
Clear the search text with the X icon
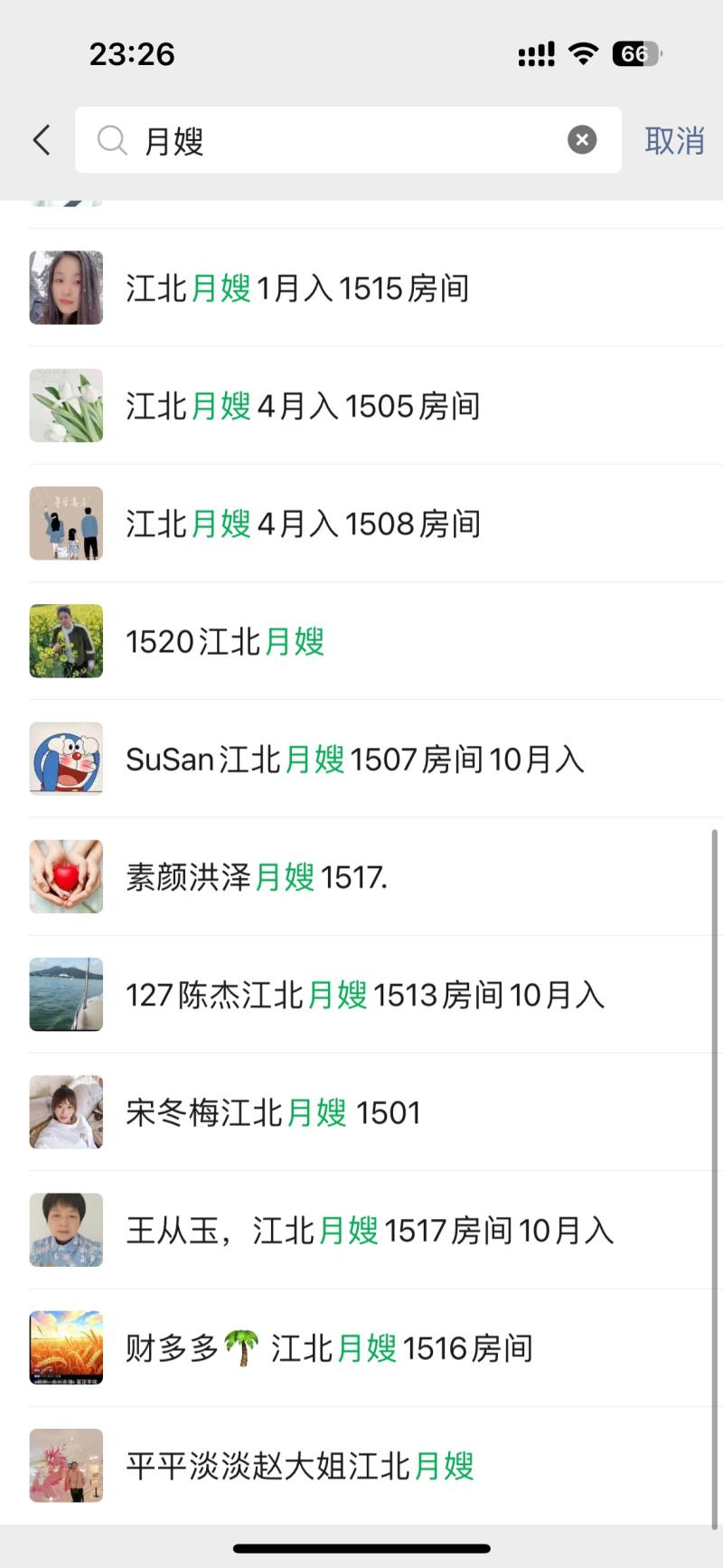582,140
